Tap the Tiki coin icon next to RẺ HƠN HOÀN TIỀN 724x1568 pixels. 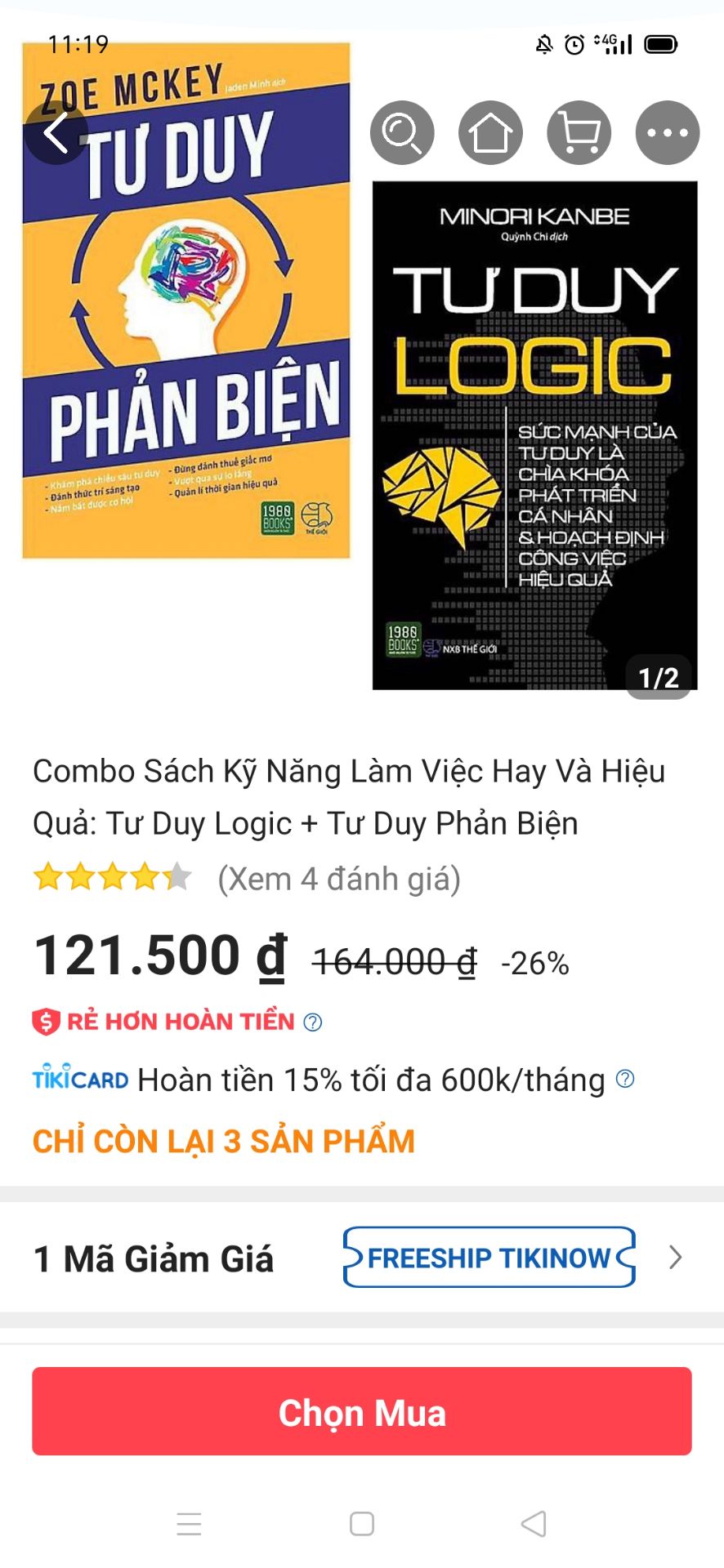[x=45, y=1021]
